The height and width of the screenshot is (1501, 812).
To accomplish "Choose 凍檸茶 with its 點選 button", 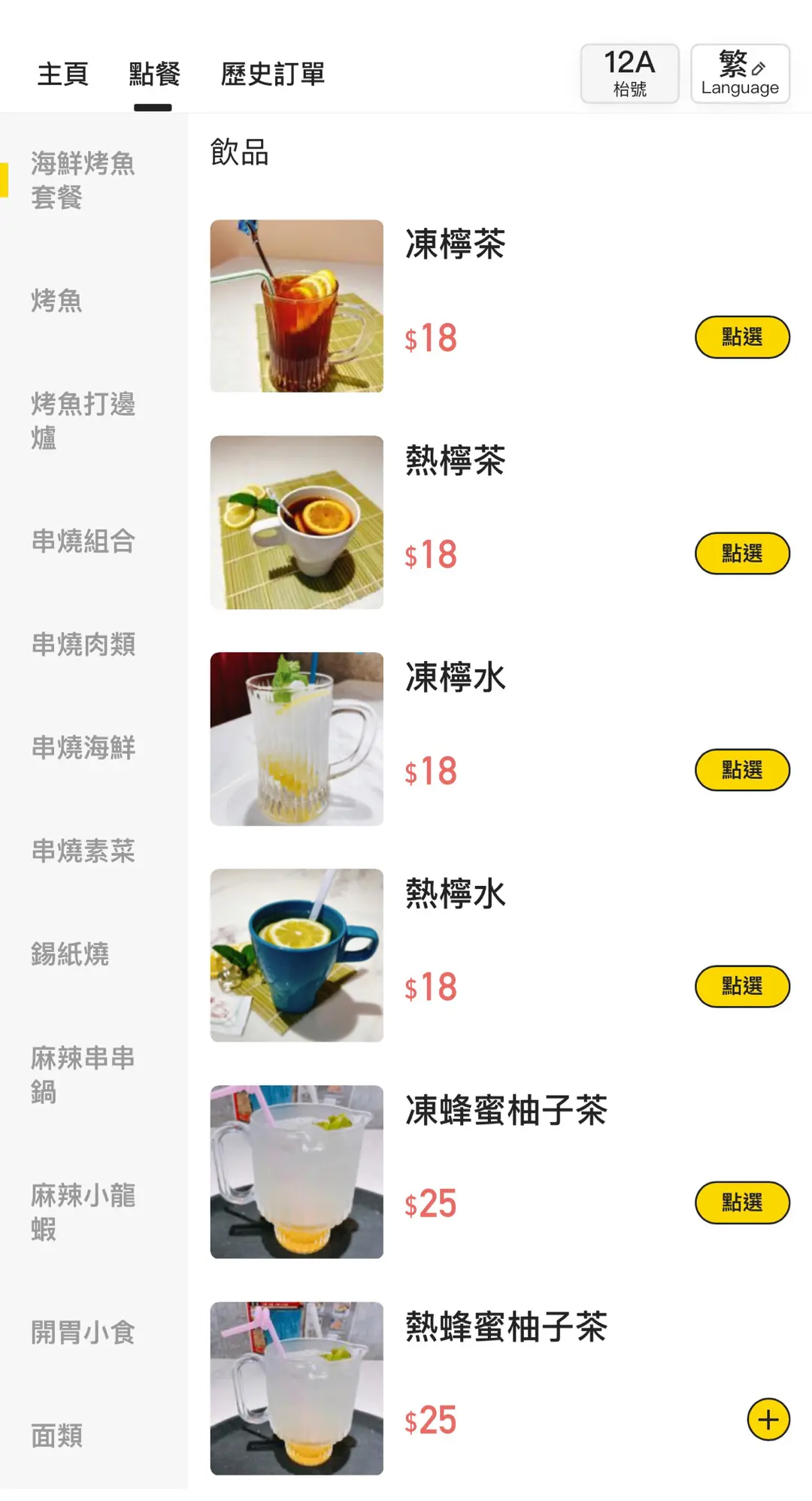I will (x=742, y=337).
